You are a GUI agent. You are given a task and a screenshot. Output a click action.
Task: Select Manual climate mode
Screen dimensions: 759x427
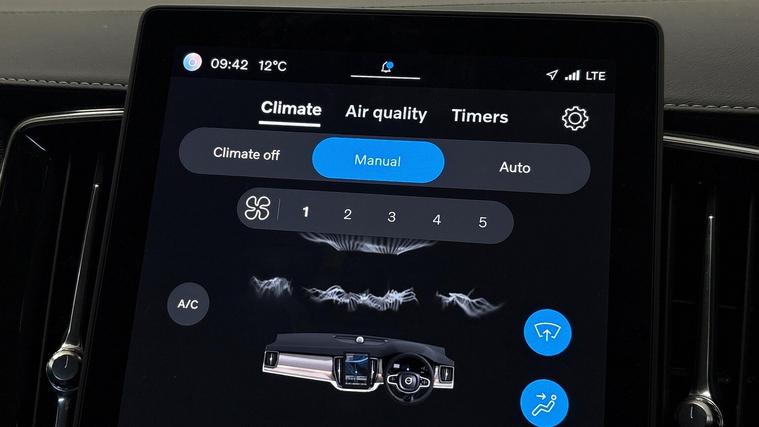tap(378, 161)
